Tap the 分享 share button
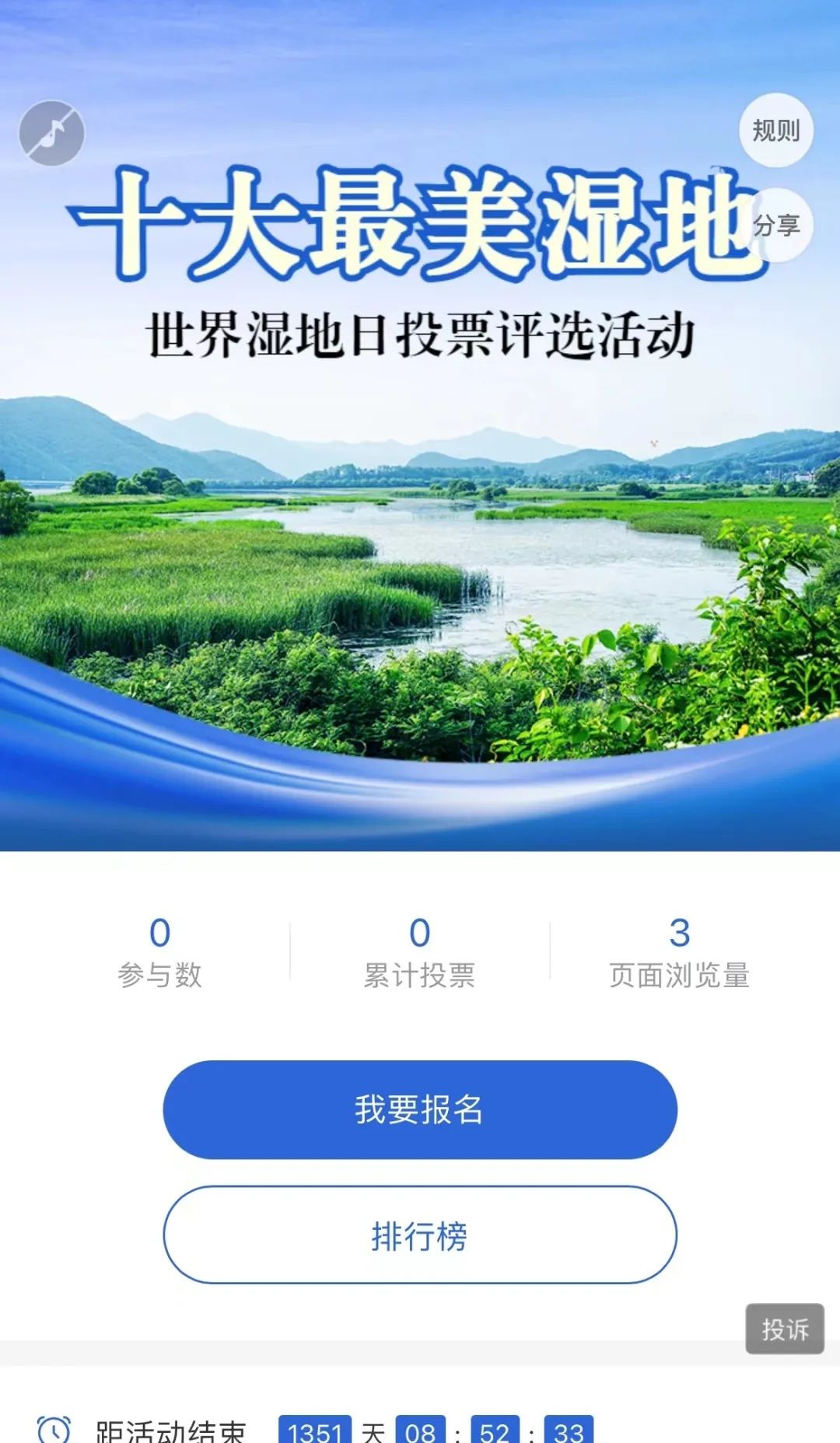The width and height of the screenshot is (840, 1443). click(776, 226)
